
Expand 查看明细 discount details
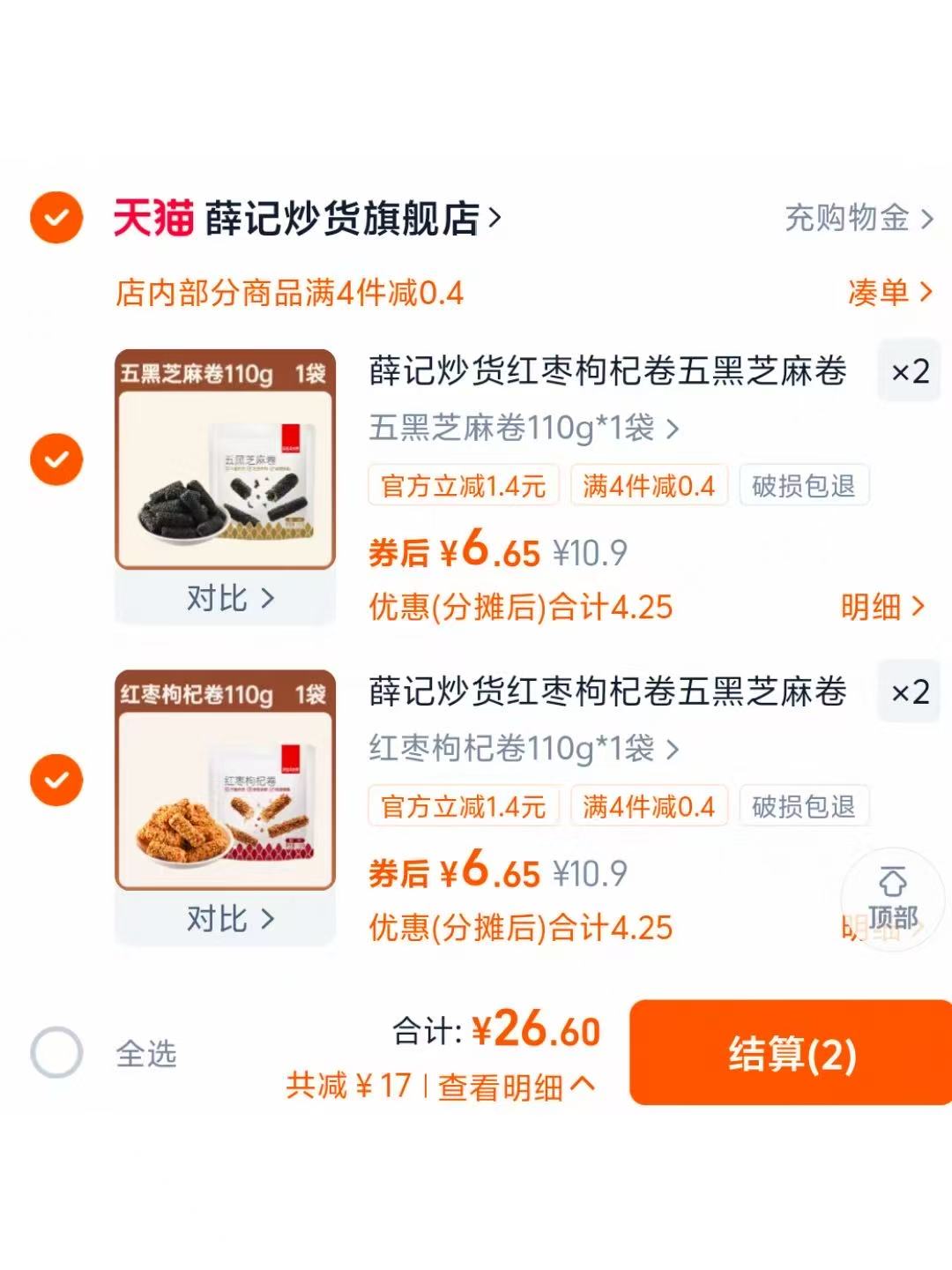tap(510, 1088)
